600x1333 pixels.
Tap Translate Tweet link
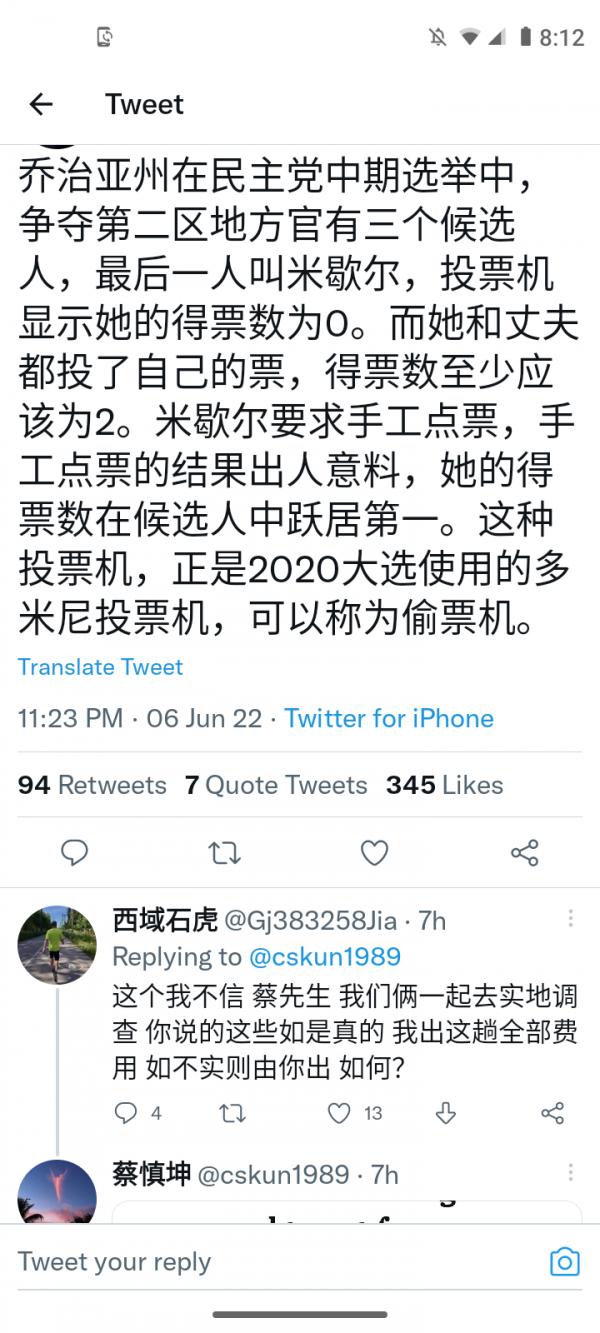100,667
